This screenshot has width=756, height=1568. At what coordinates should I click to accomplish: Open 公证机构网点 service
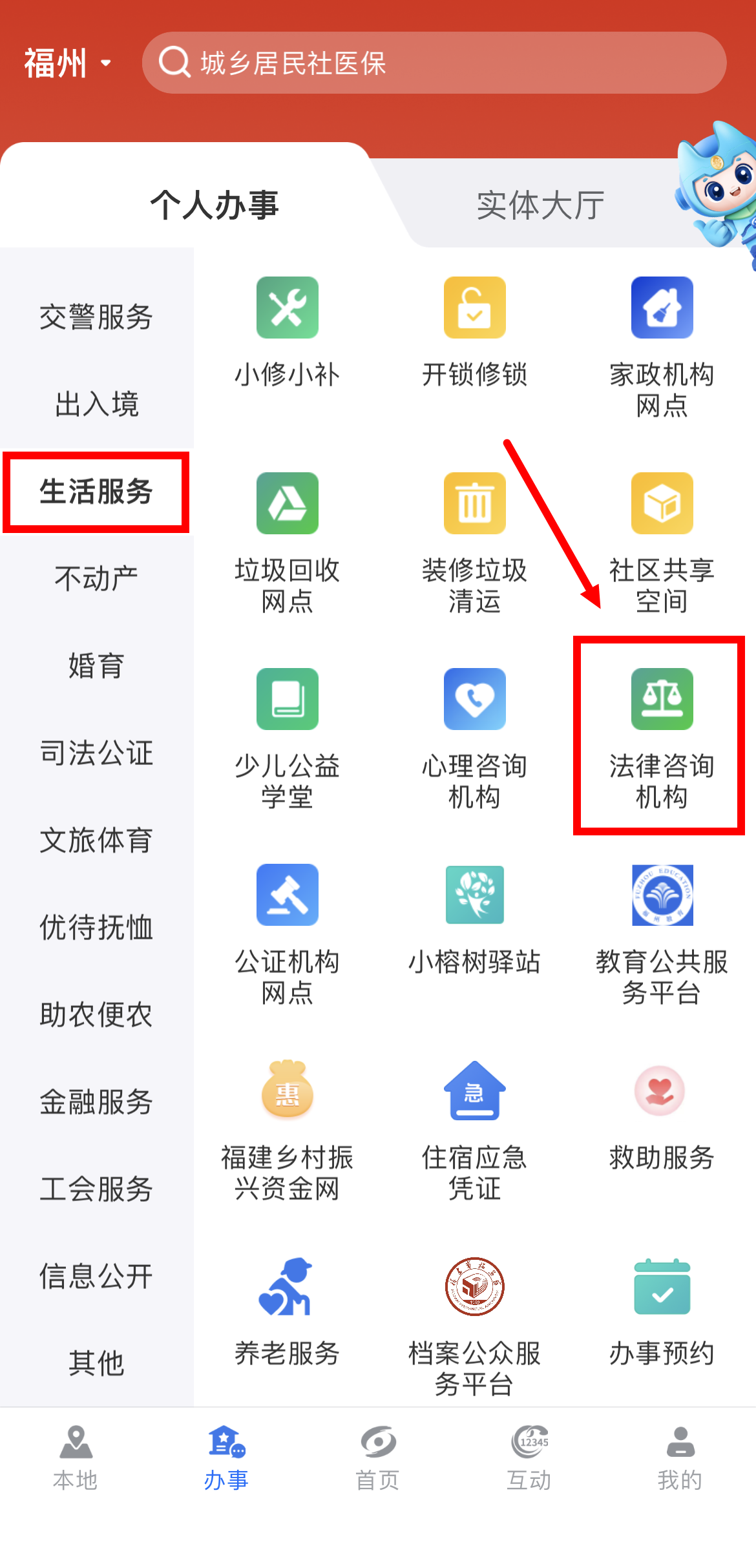(x=287, y=934)
